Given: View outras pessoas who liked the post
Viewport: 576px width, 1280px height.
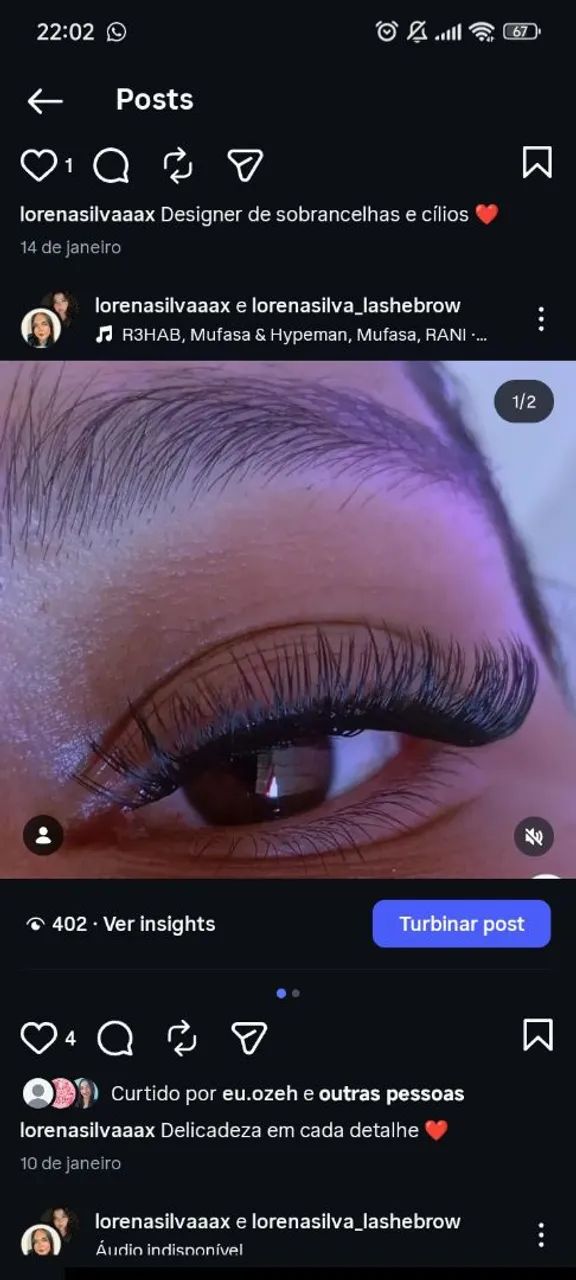Looking at the screenshot, I should (x=391, y=1094).
